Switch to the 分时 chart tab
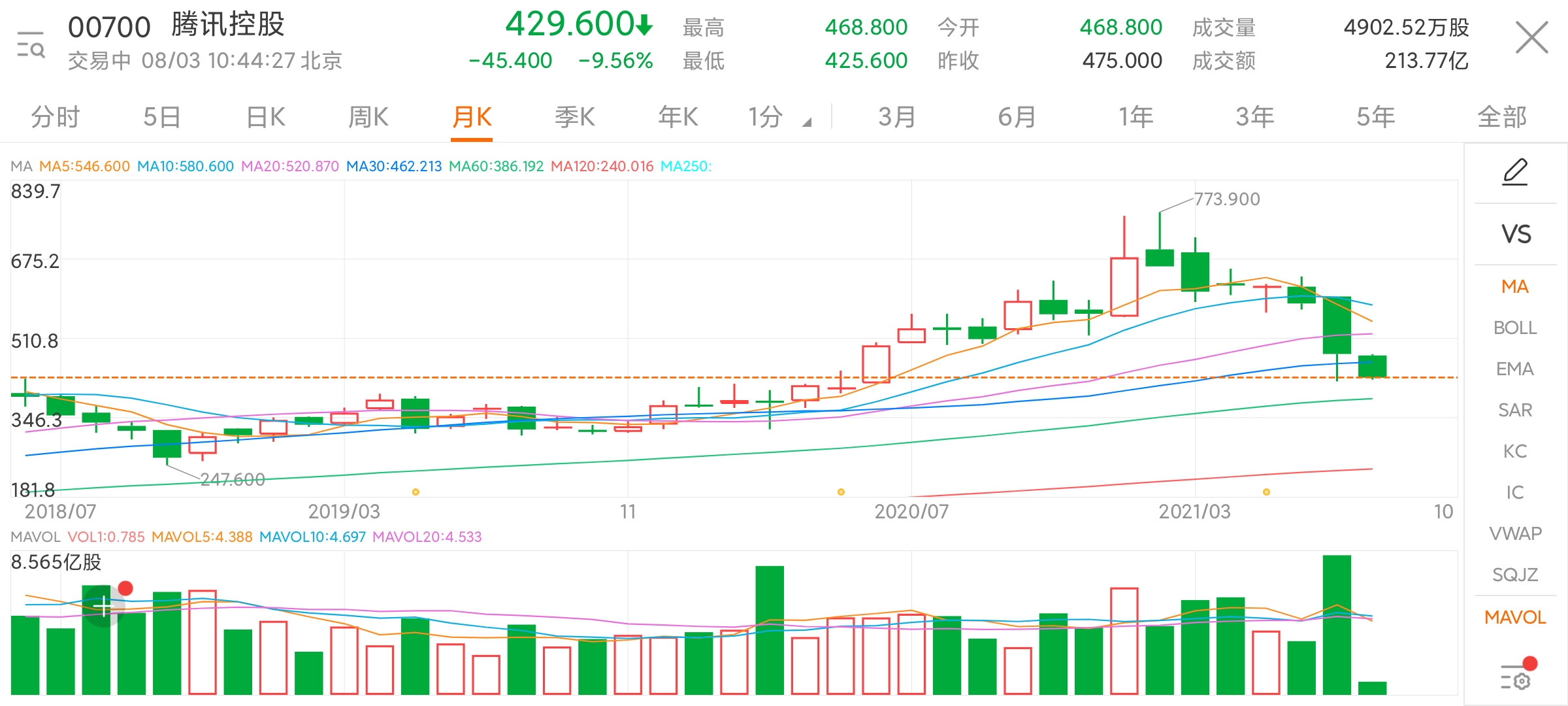This screenshot has width=1568, height=706. pyautogui.click(x=56, y=117)
